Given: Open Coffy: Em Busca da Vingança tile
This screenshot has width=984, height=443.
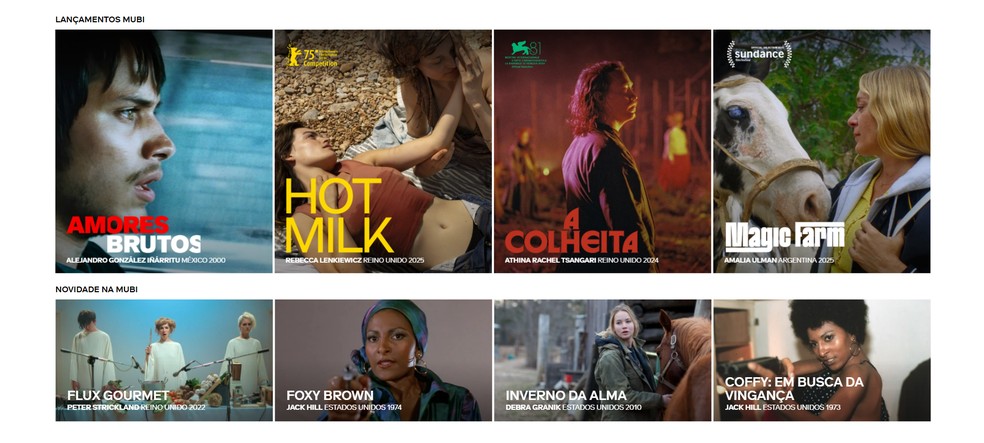Looking at the screenshot, I should 821,360.
